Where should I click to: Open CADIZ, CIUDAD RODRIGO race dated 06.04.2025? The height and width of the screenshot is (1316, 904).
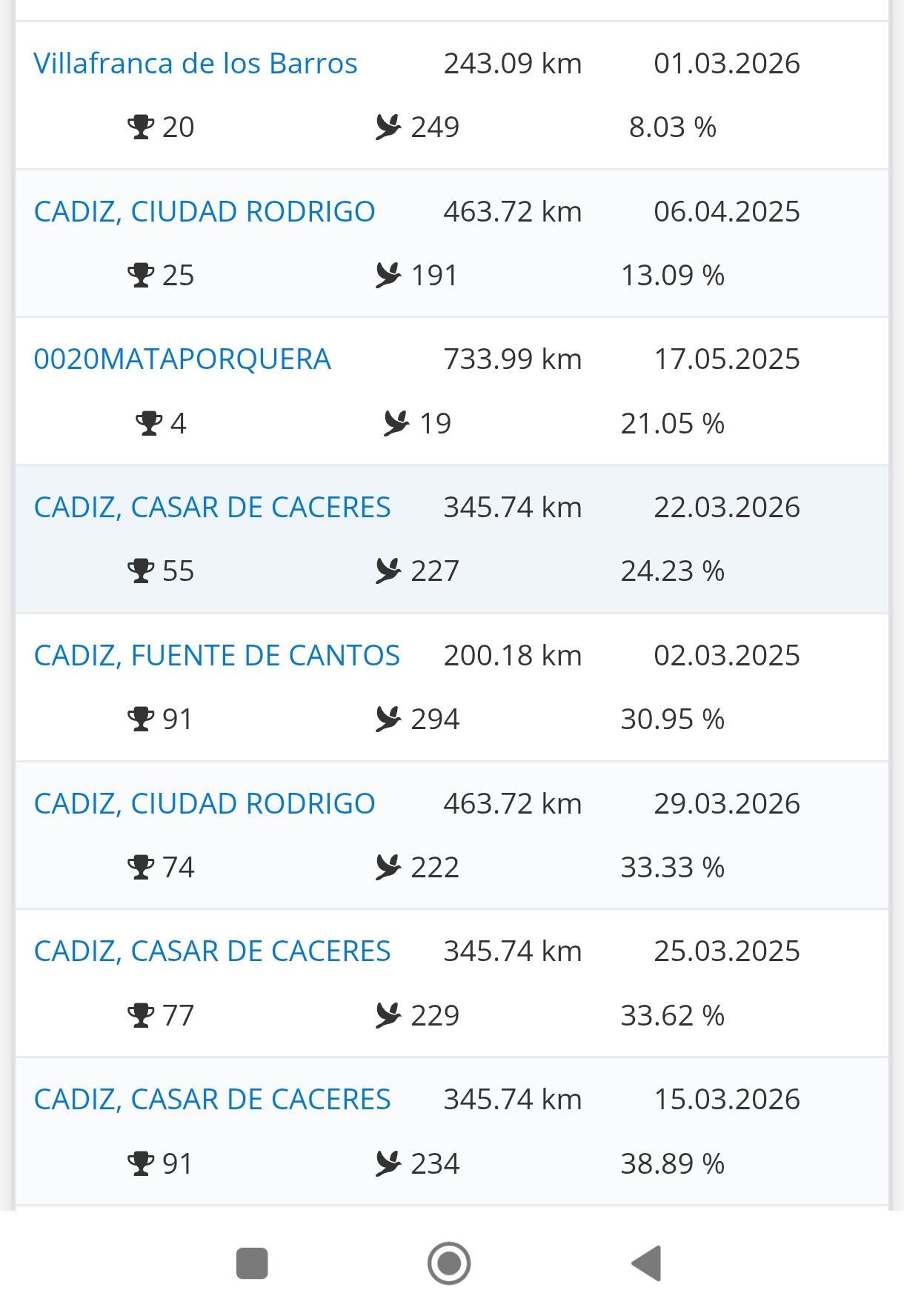pos(205,212)
